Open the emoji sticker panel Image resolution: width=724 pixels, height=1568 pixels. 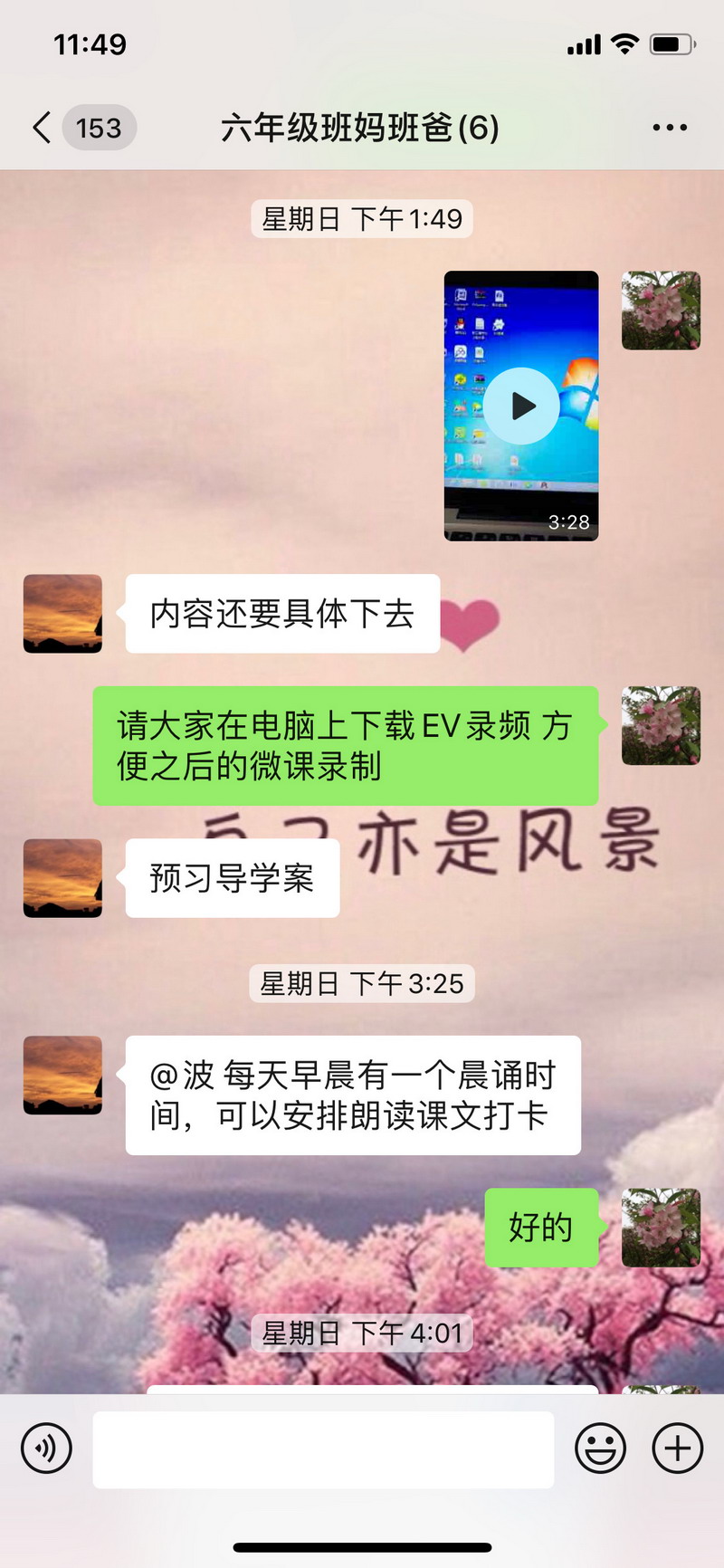pyautogui.click(x=600, y=1448)
